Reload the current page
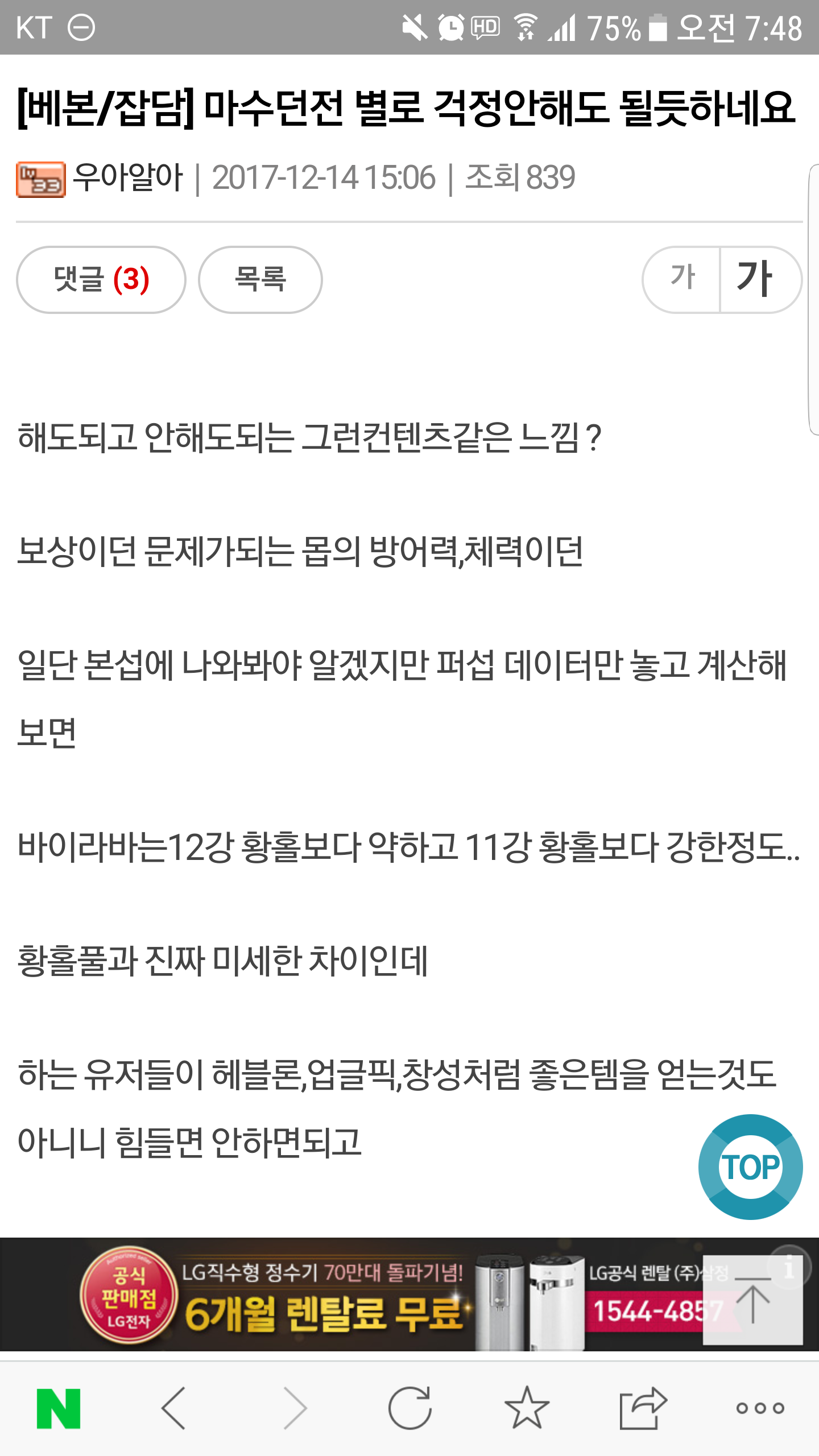This screenshot has height=1456, width=819. tap(409, 1408)
